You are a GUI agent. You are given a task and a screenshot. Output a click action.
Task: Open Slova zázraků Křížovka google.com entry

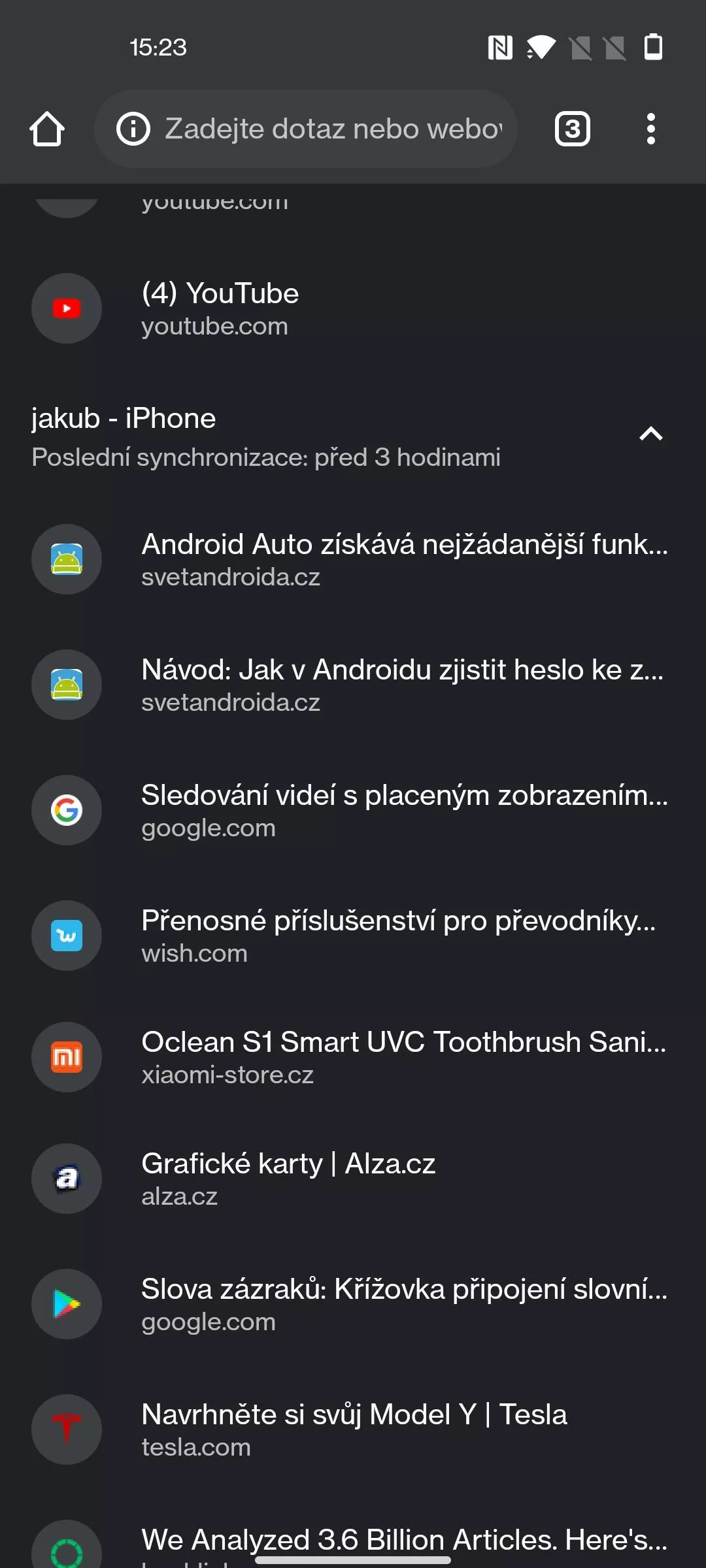353,1304
